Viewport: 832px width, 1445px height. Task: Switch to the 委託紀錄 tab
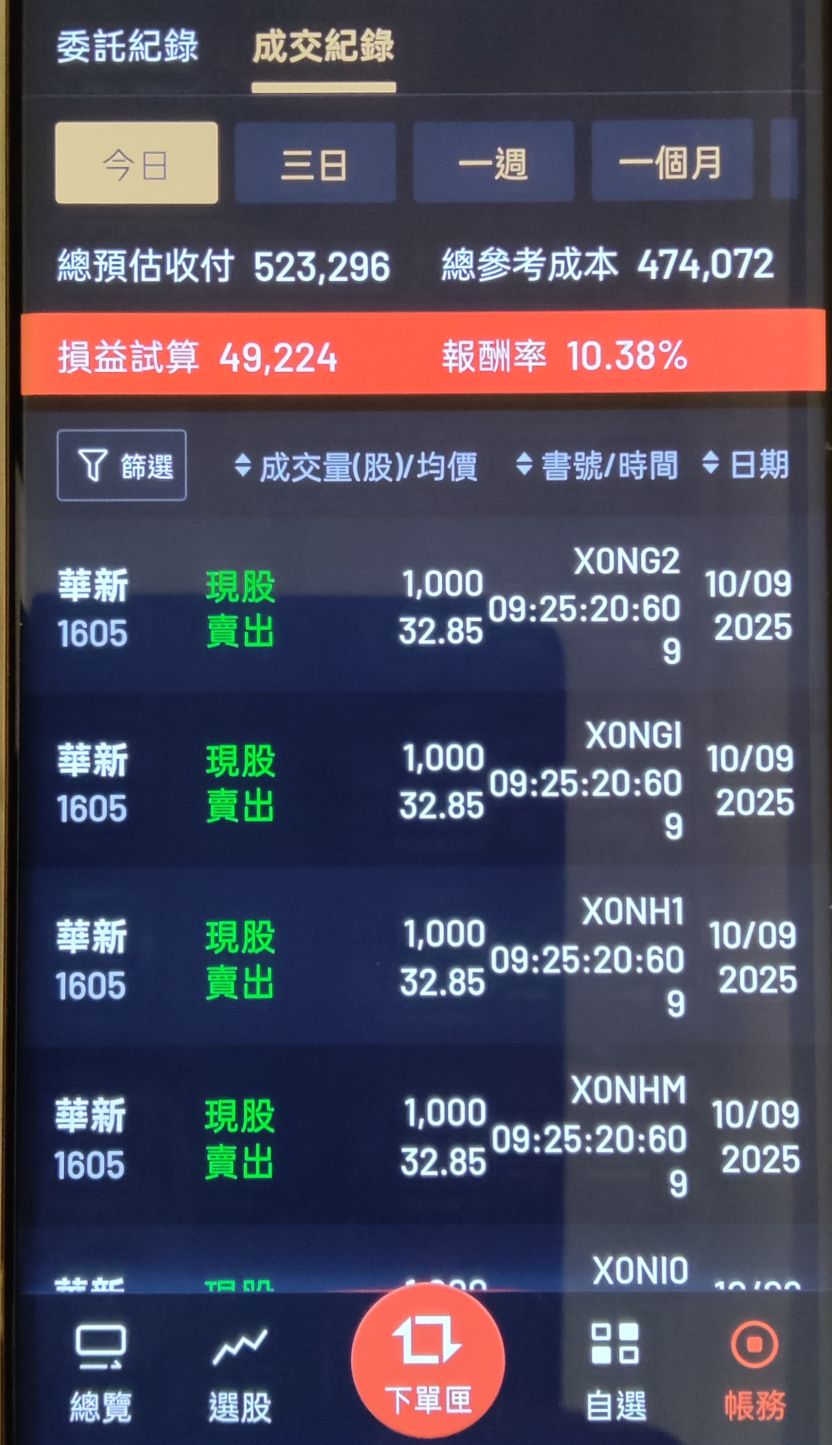pyautogui.click(x=127, y=46)
